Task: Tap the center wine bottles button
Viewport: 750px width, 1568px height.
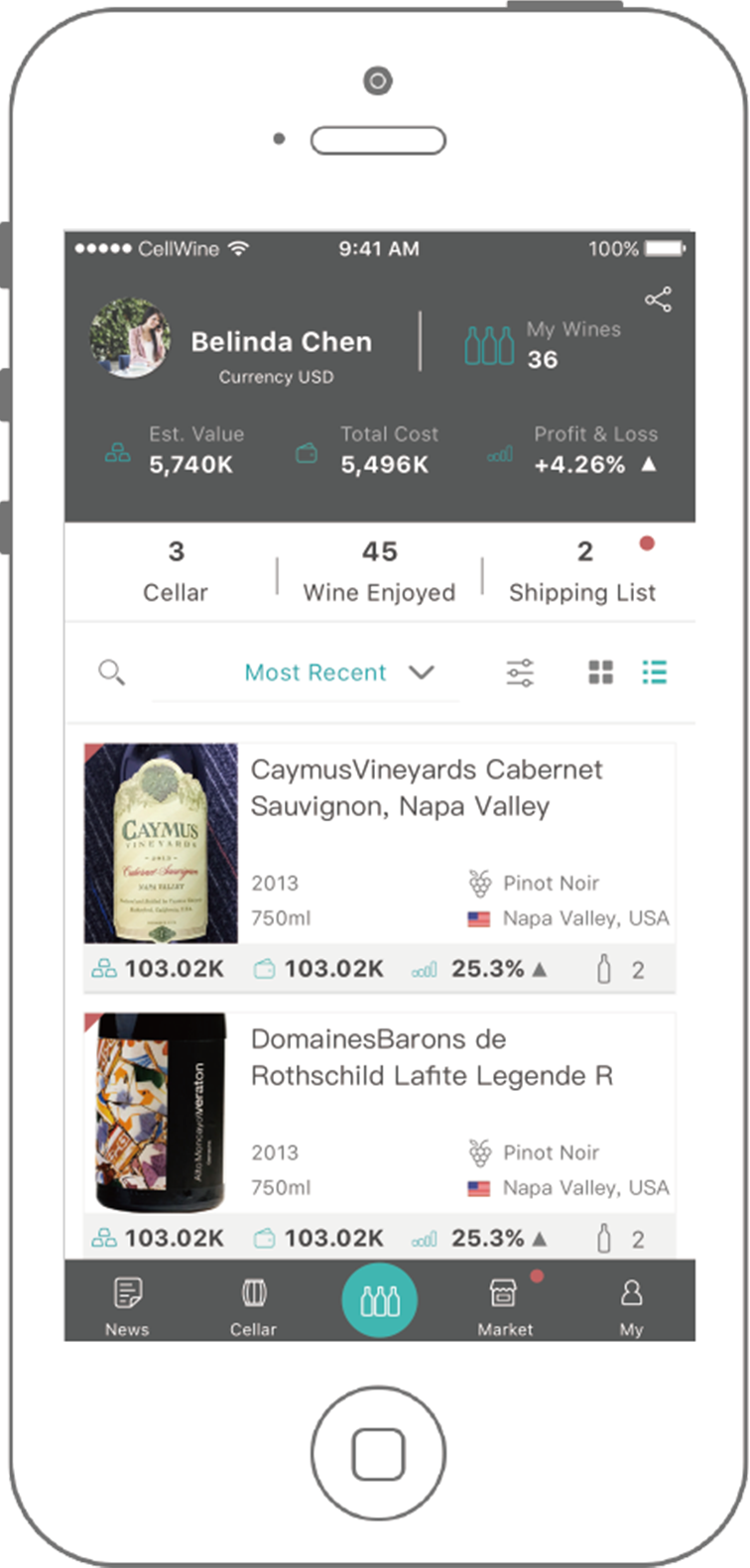Action: (x=379, y=1300)
